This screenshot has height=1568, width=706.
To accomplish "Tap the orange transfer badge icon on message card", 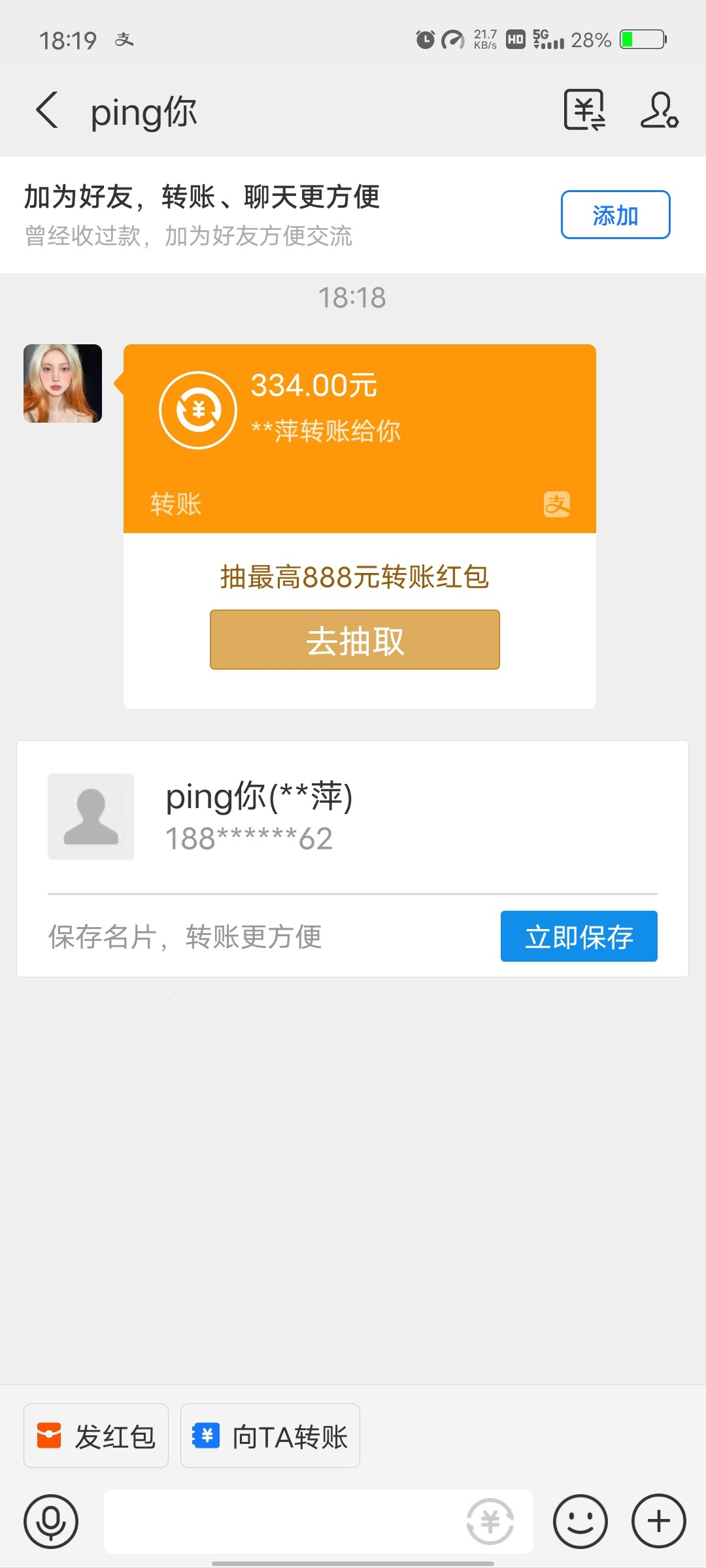I will [197, 410].
